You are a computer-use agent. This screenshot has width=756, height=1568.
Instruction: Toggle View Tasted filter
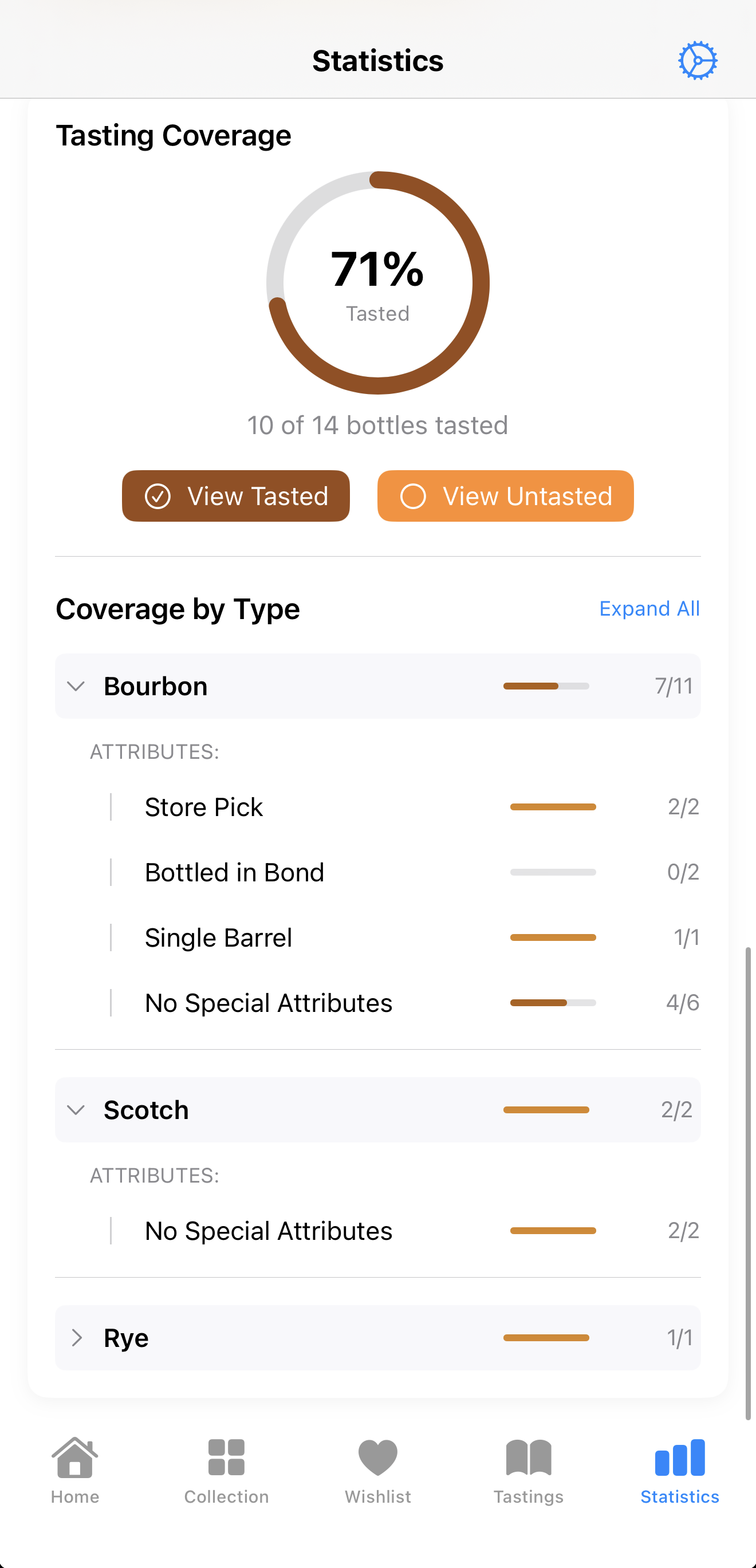235,496
